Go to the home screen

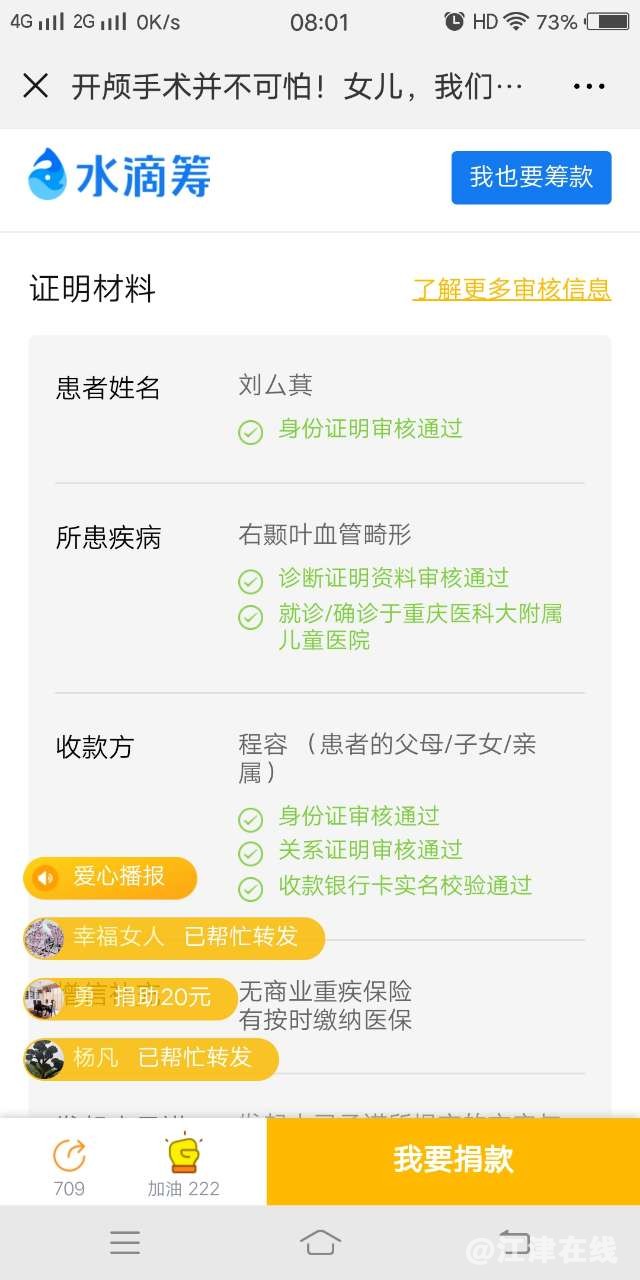pyautogui.click(x=320, y=1242)
